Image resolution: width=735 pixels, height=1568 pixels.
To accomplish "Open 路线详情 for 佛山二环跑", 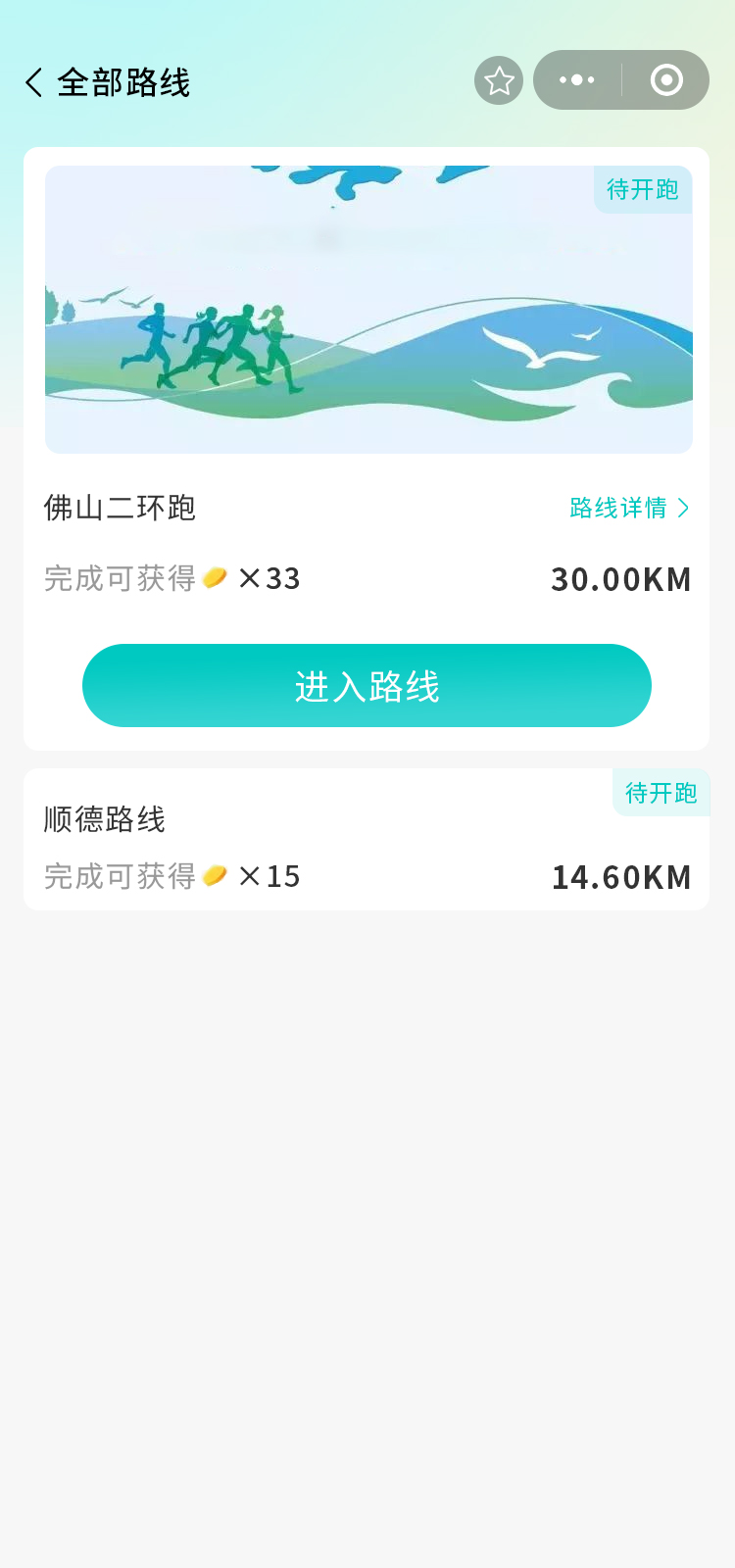I will pos(629,508).
